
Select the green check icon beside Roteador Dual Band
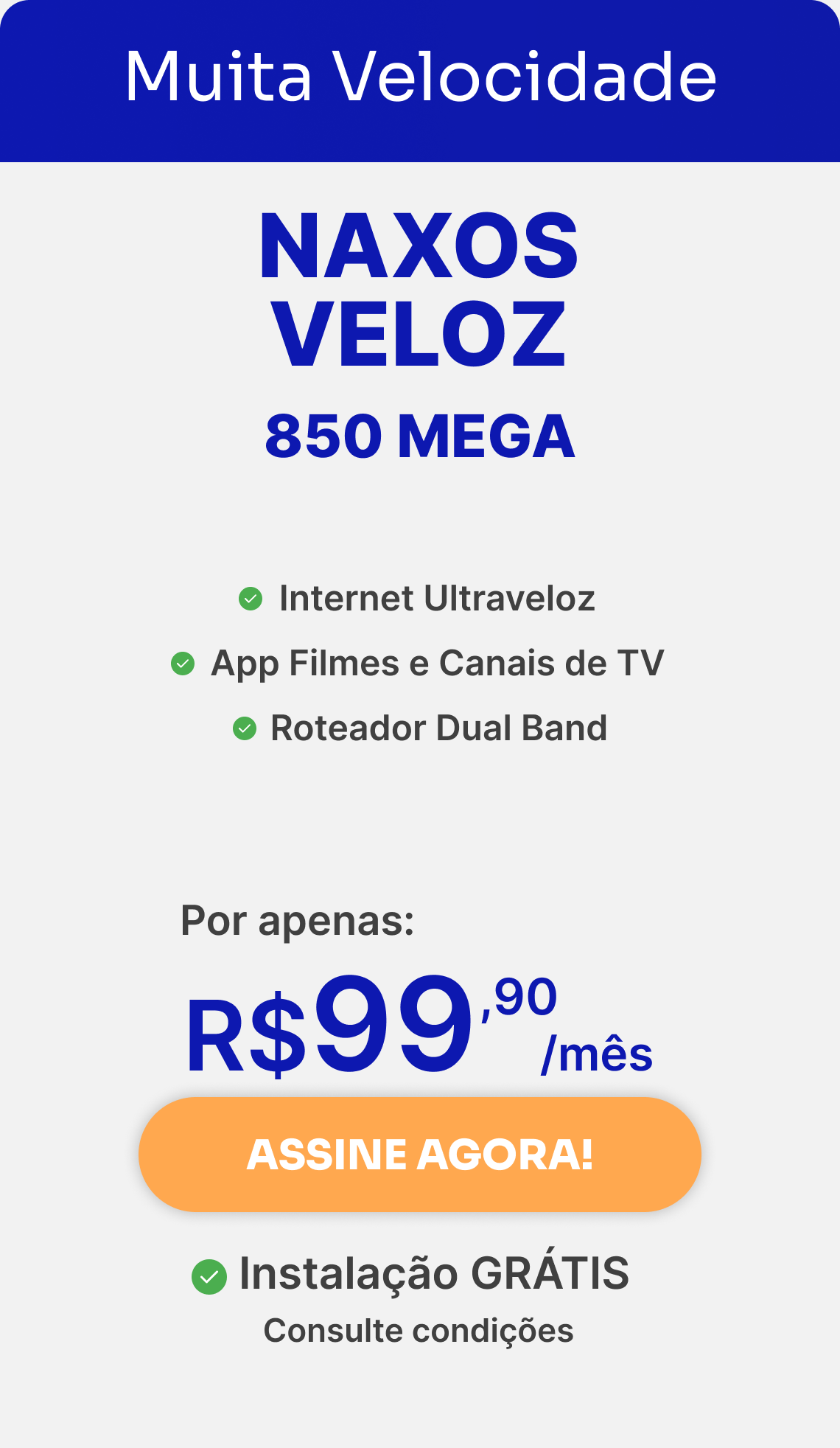tap(245, 728)
